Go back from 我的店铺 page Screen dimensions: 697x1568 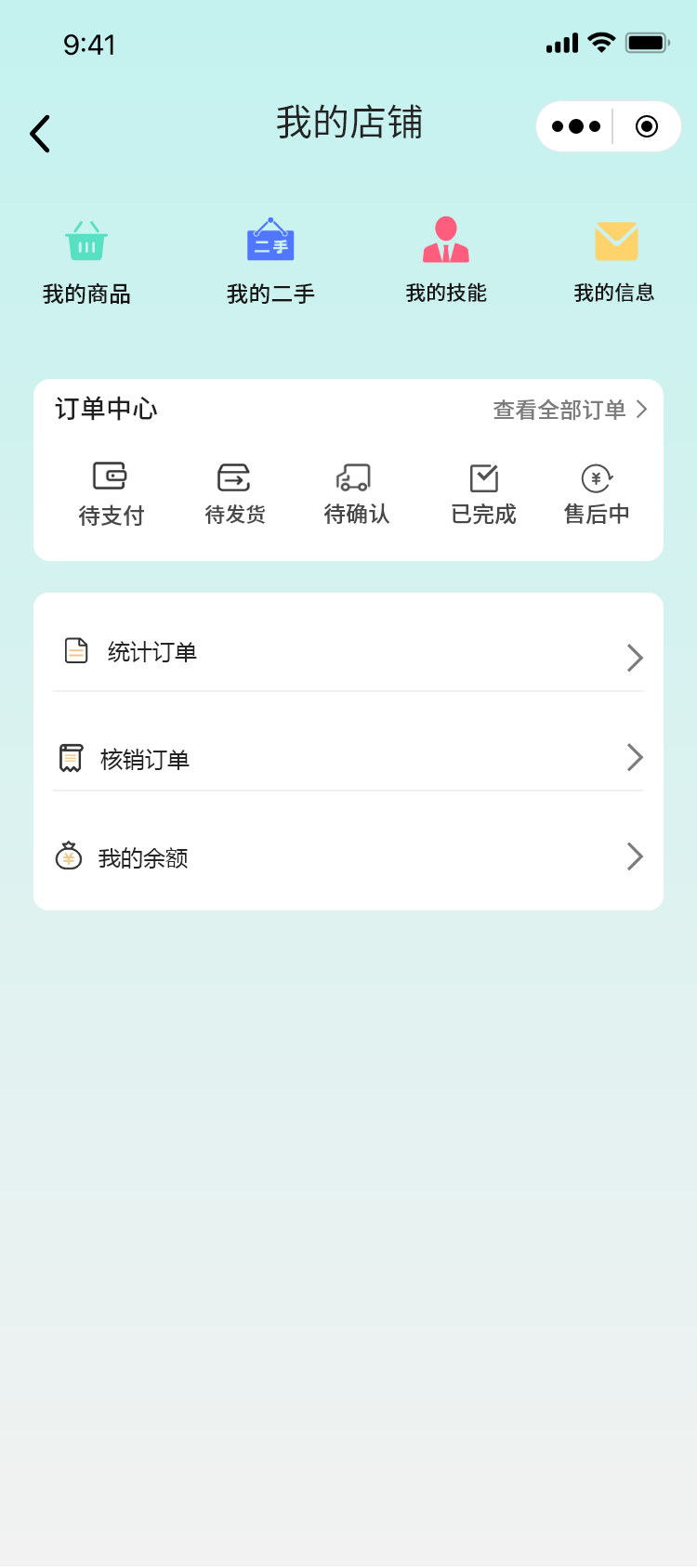pyautogui.click(x=40, y=134)
